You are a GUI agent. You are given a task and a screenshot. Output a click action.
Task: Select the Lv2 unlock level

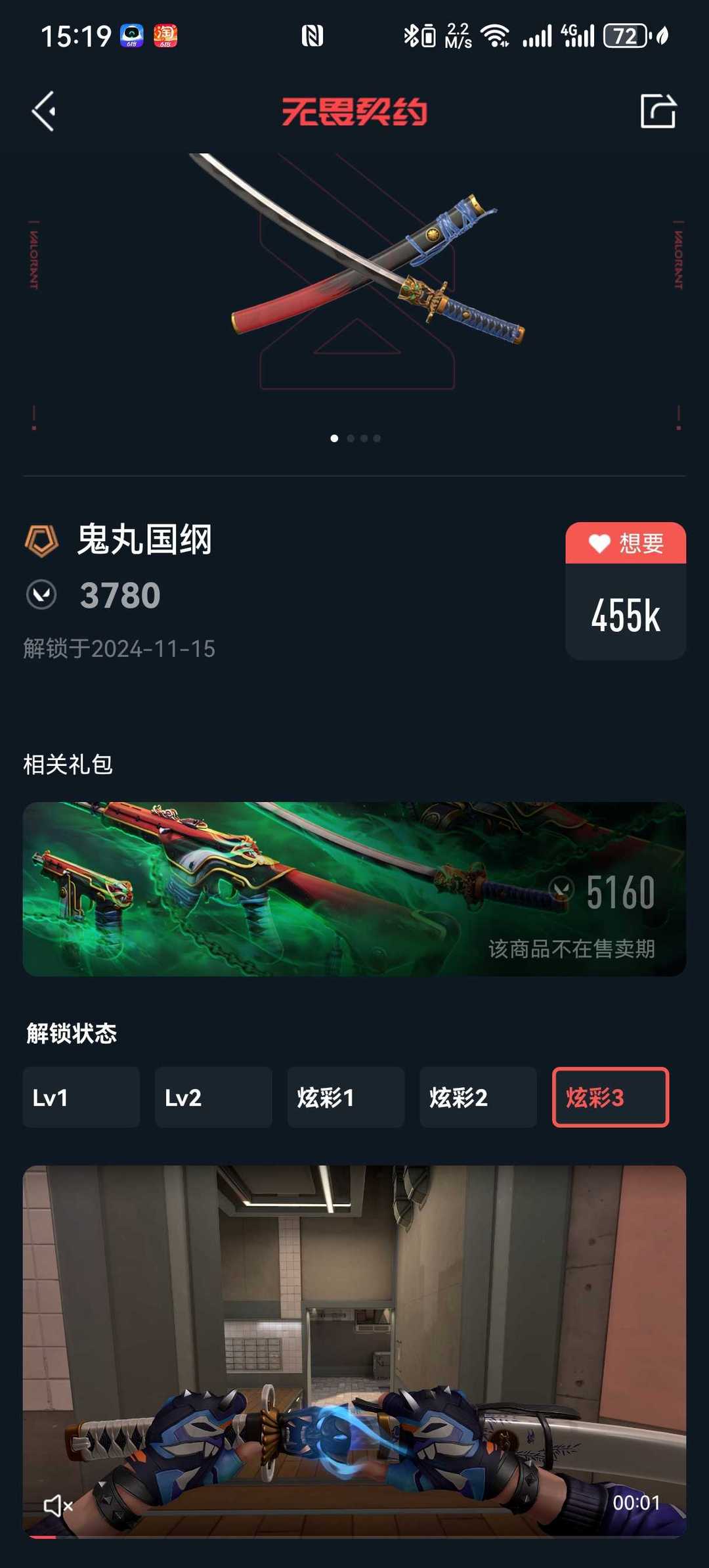tap(213, 1098)
